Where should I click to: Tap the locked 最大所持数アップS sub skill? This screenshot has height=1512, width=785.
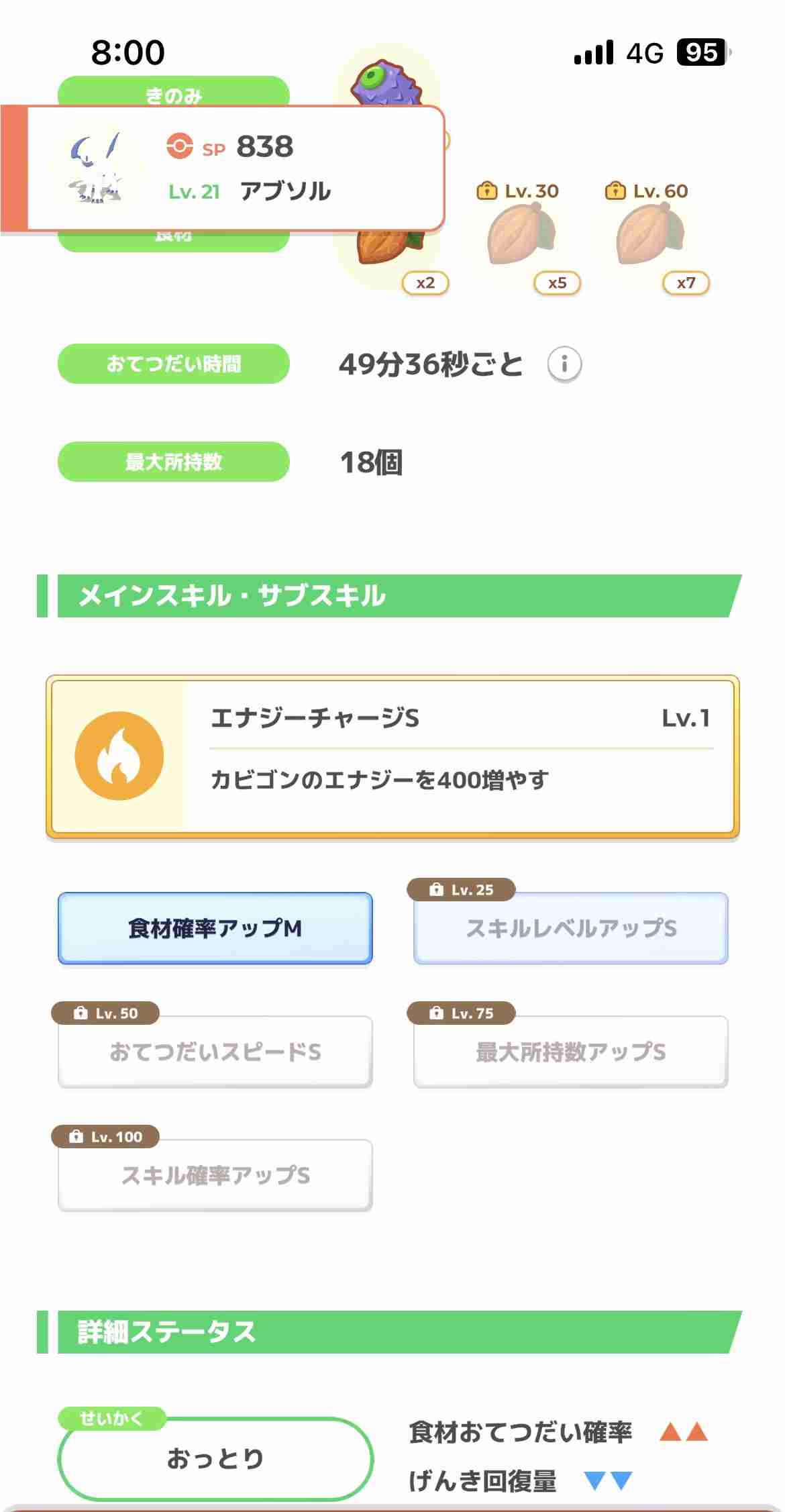(x=571, y=1052)
